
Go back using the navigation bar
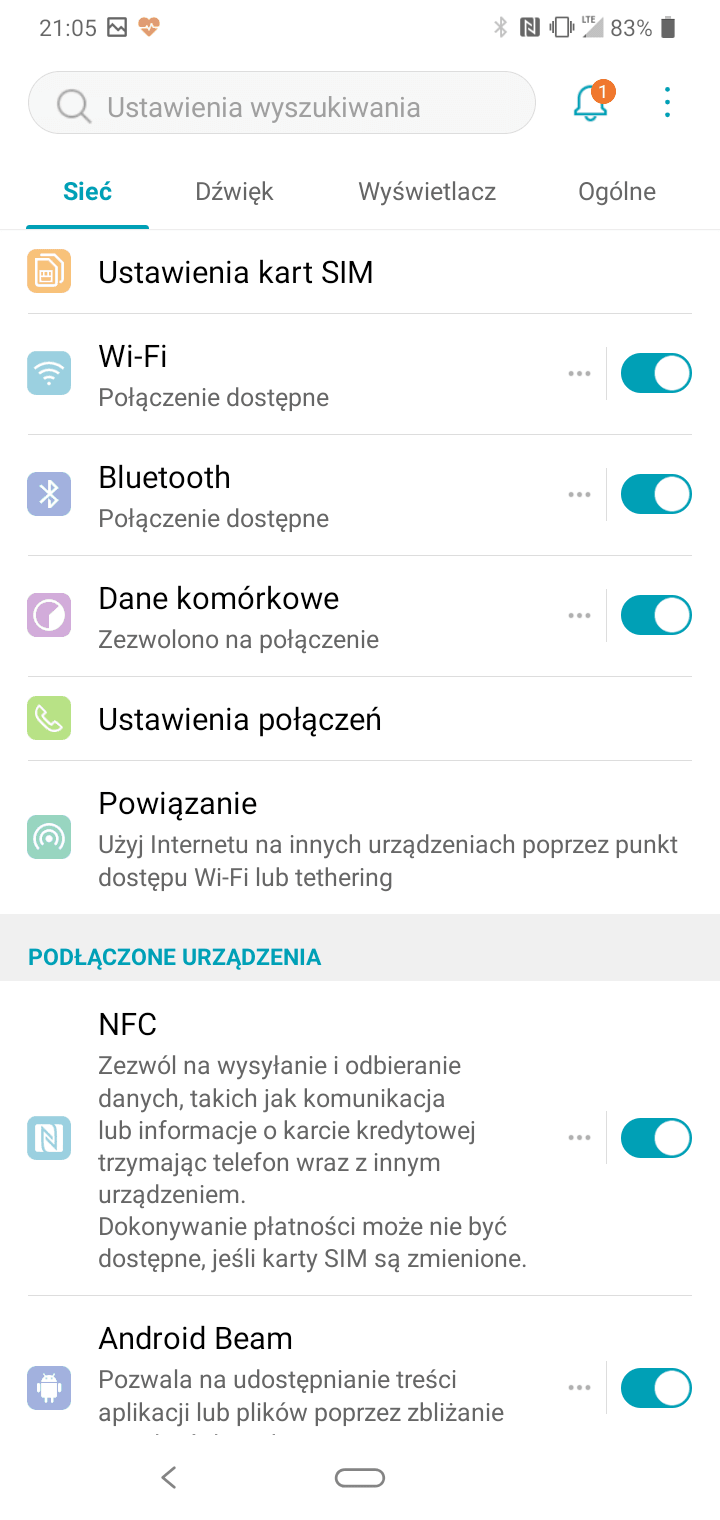click(x=168, y=1477)
